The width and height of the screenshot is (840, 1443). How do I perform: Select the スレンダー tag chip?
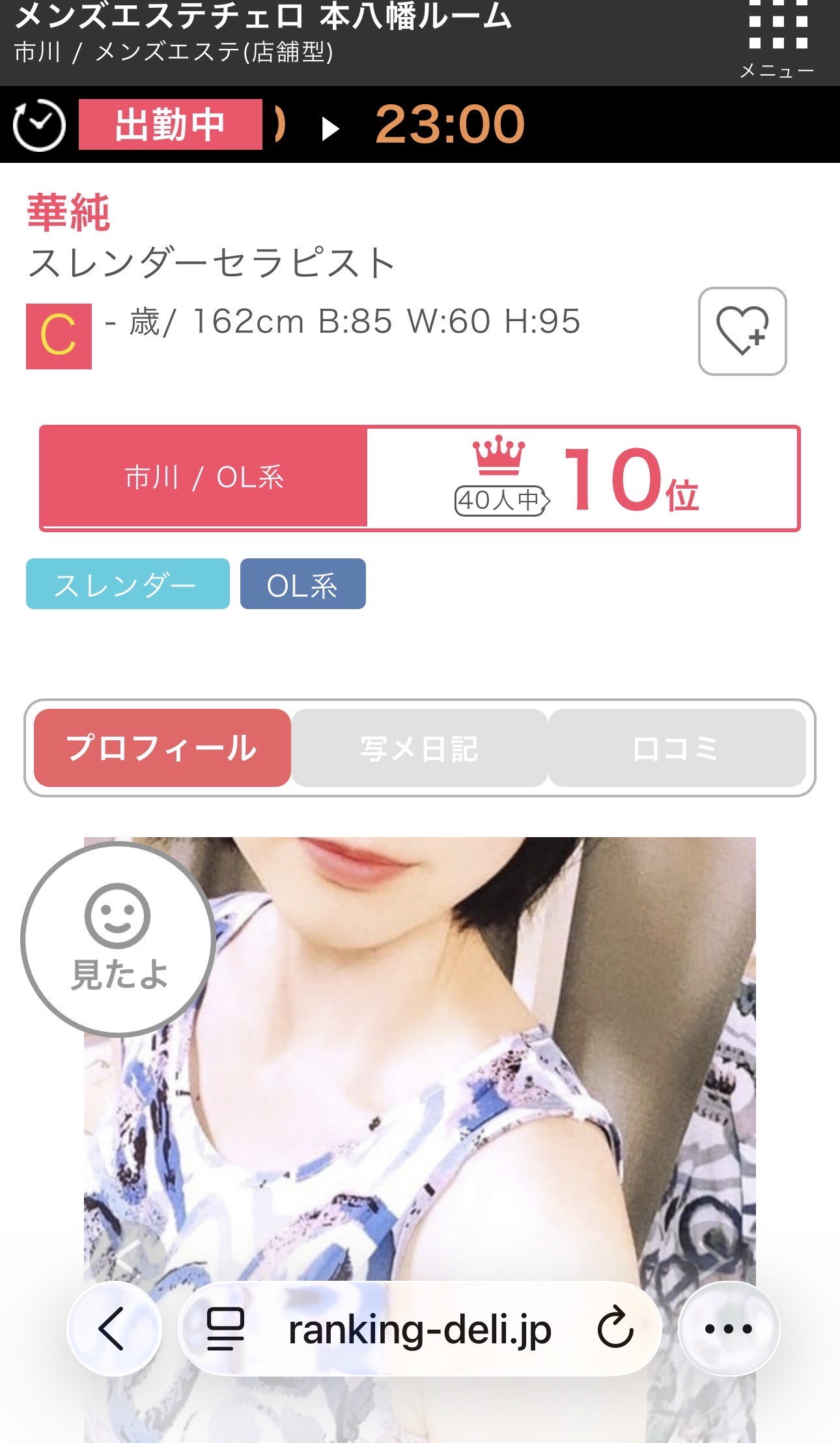tap(128, 584)
